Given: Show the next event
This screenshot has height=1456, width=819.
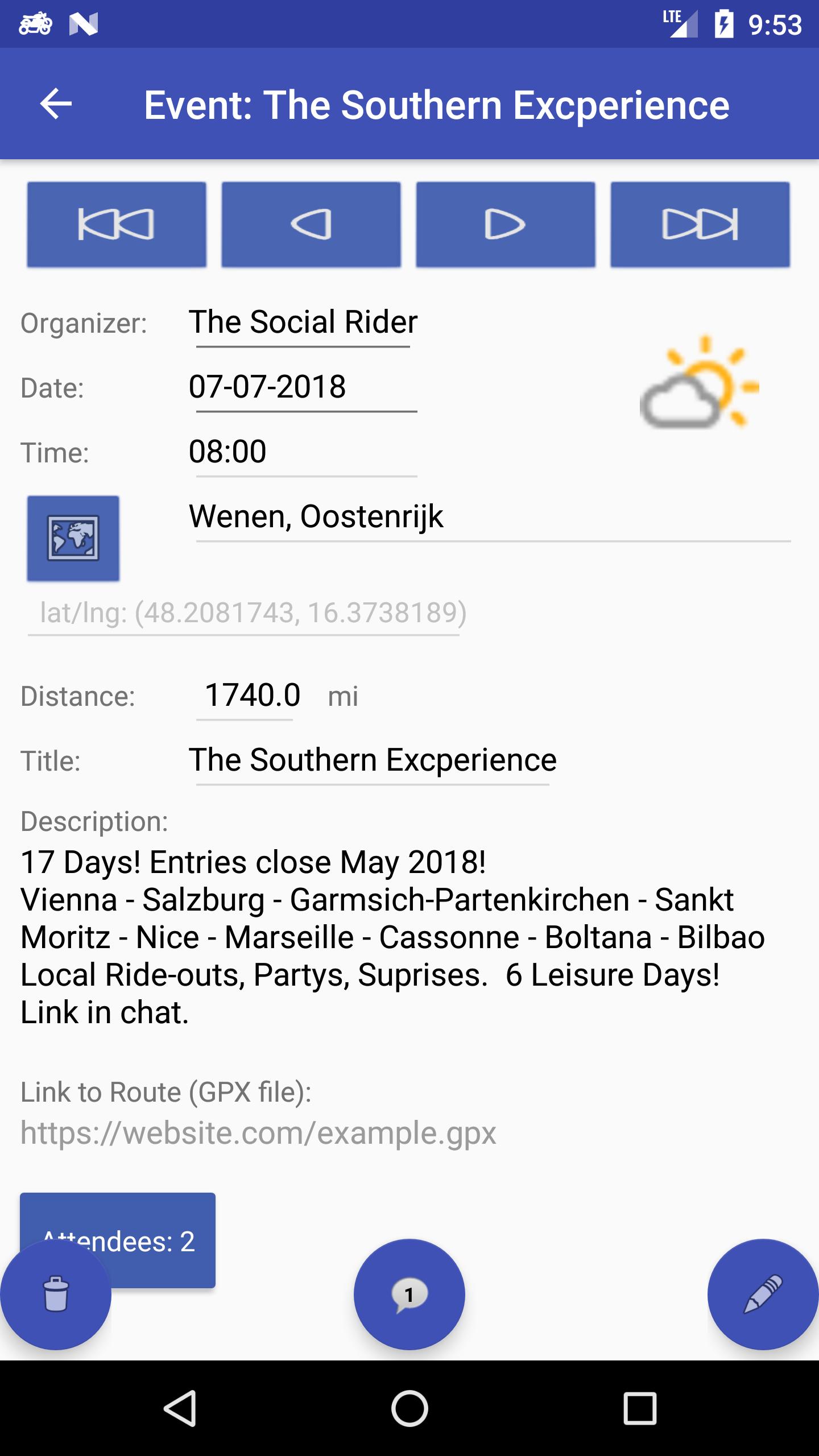Looking at the screenshot, I should click(x=506, y=224).
